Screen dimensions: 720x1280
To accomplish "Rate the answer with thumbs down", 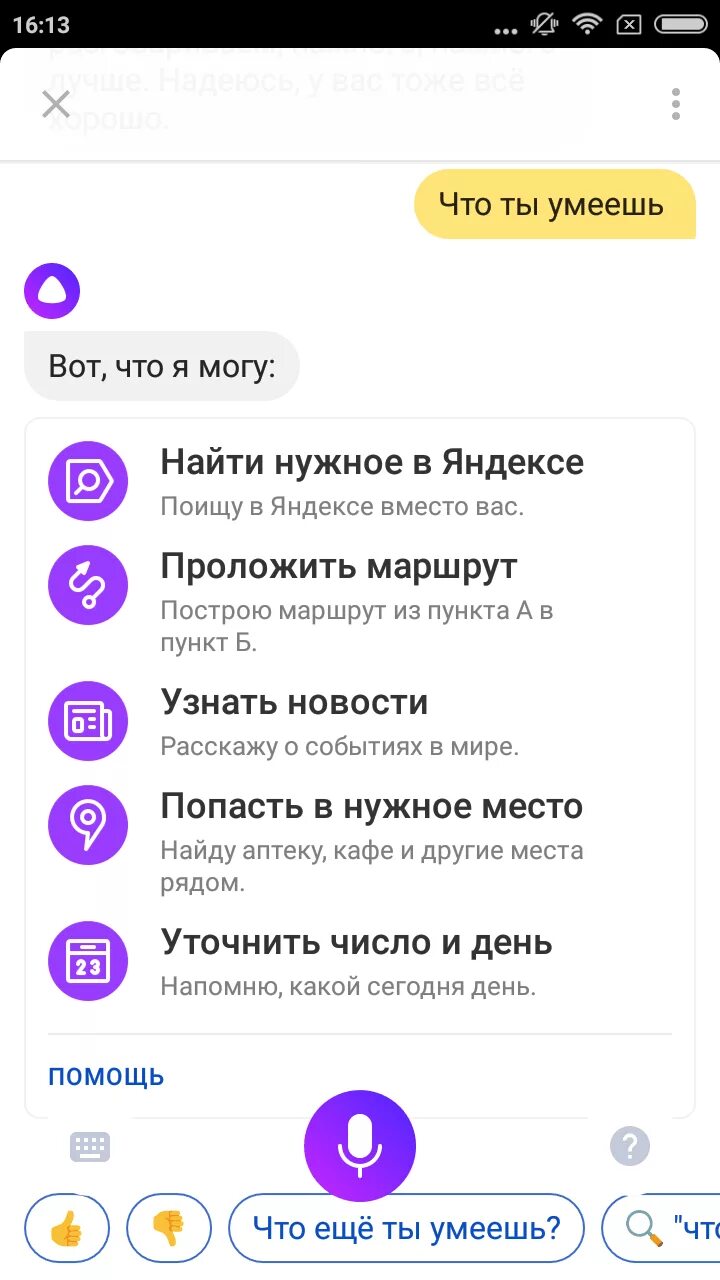I will pyautogui.click(x=169, y=1228).
